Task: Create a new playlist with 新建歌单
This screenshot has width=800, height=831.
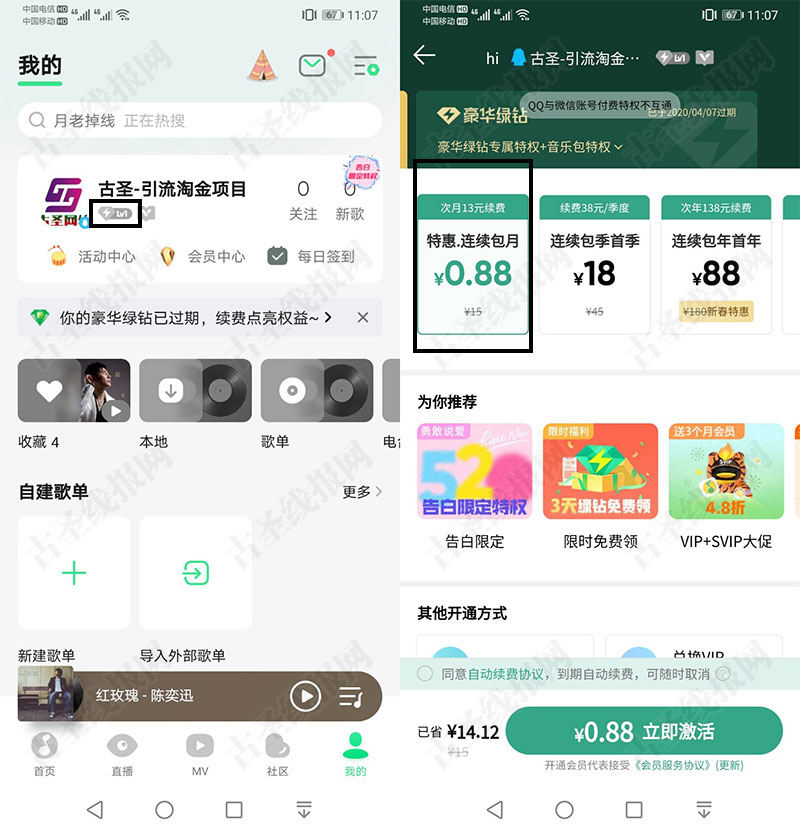Action: pyautogui.click(x=74, y=573)
